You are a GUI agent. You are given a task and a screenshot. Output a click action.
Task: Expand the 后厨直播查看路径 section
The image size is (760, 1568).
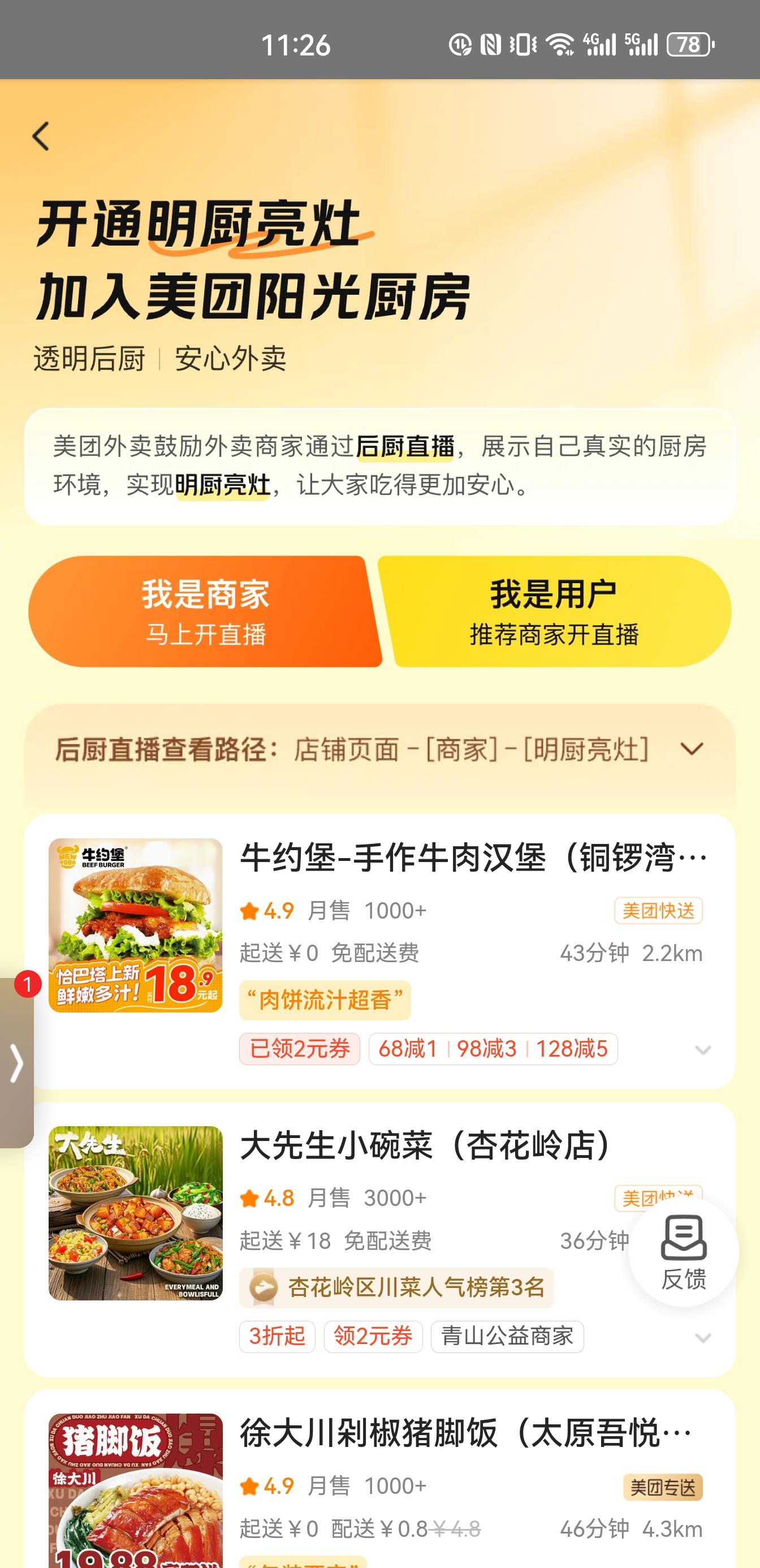pyautogui.click(x=691, y=749)
